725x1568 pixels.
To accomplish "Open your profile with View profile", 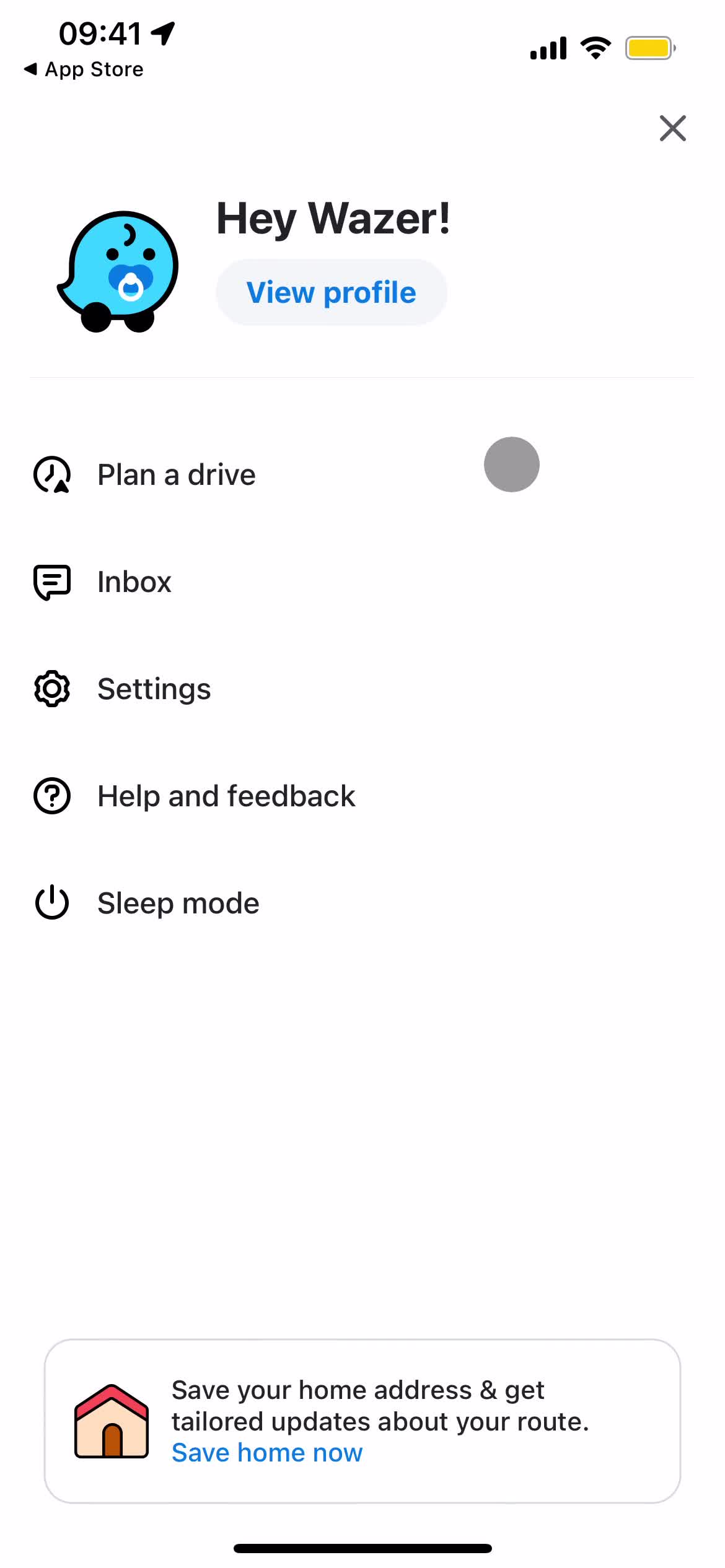I will point(331,292).
